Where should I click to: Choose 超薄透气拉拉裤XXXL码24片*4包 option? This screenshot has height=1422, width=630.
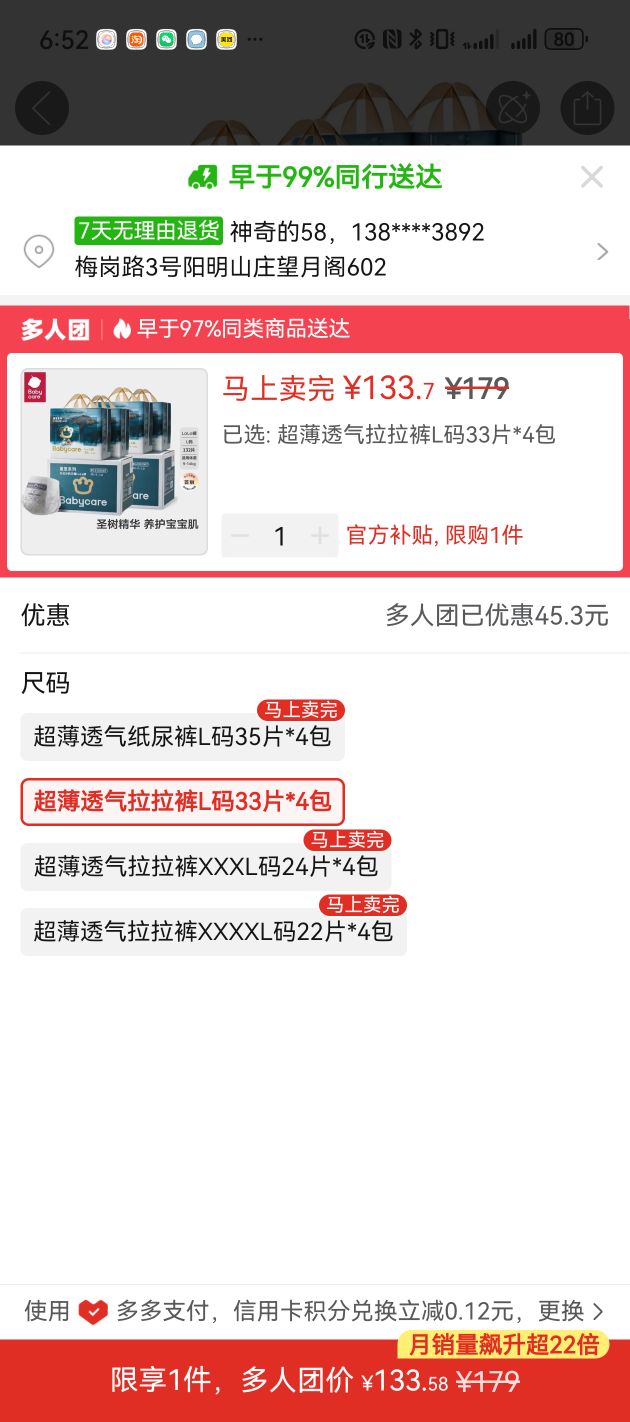coord(206,866)
